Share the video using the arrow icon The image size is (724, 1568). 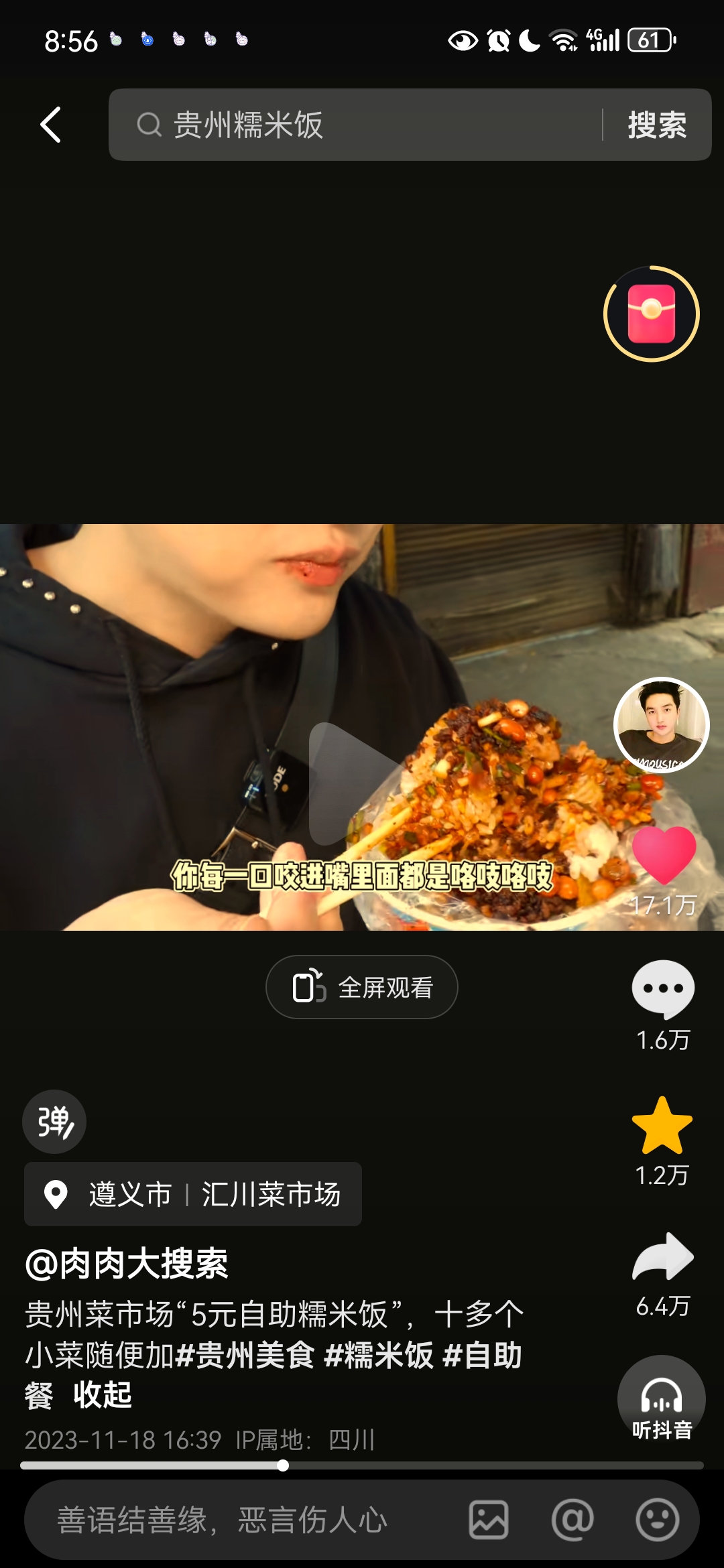click(x=663, y=1257)
